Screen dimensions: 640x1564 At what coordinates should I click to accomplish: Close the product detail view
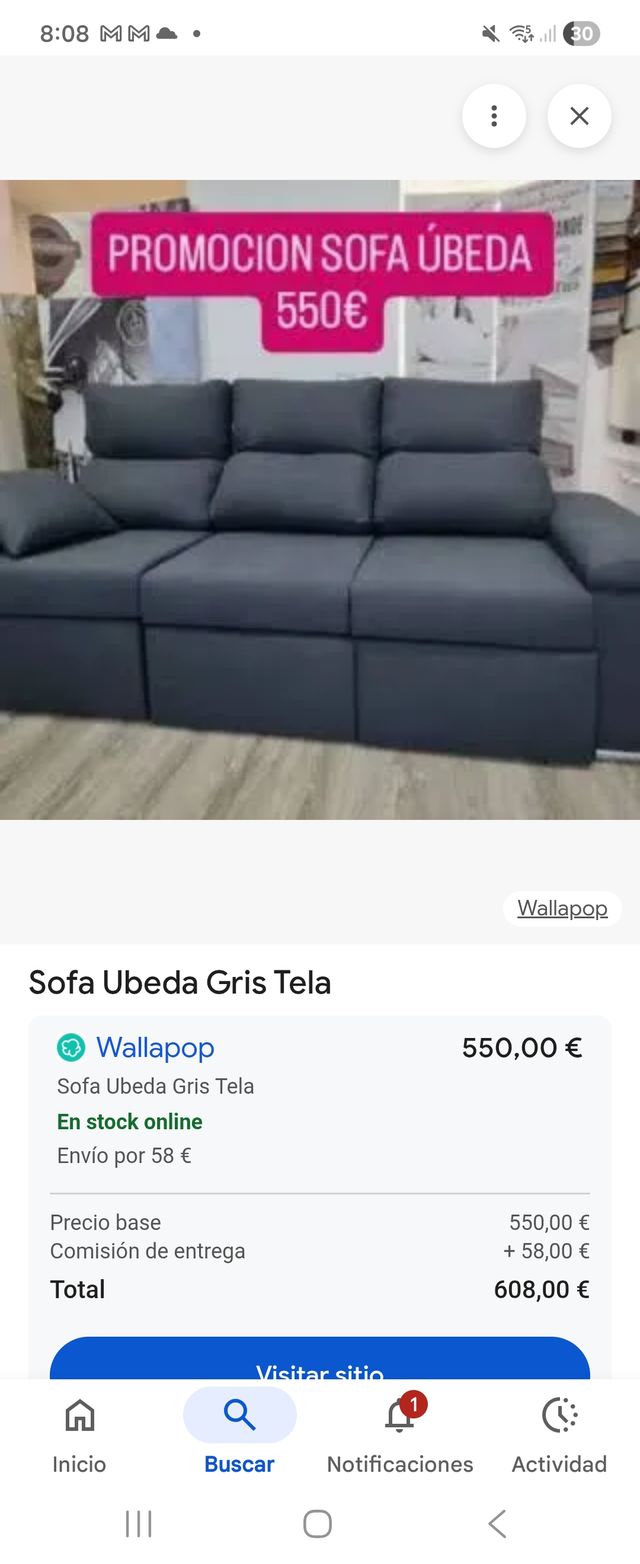click(x=579, y=116)
